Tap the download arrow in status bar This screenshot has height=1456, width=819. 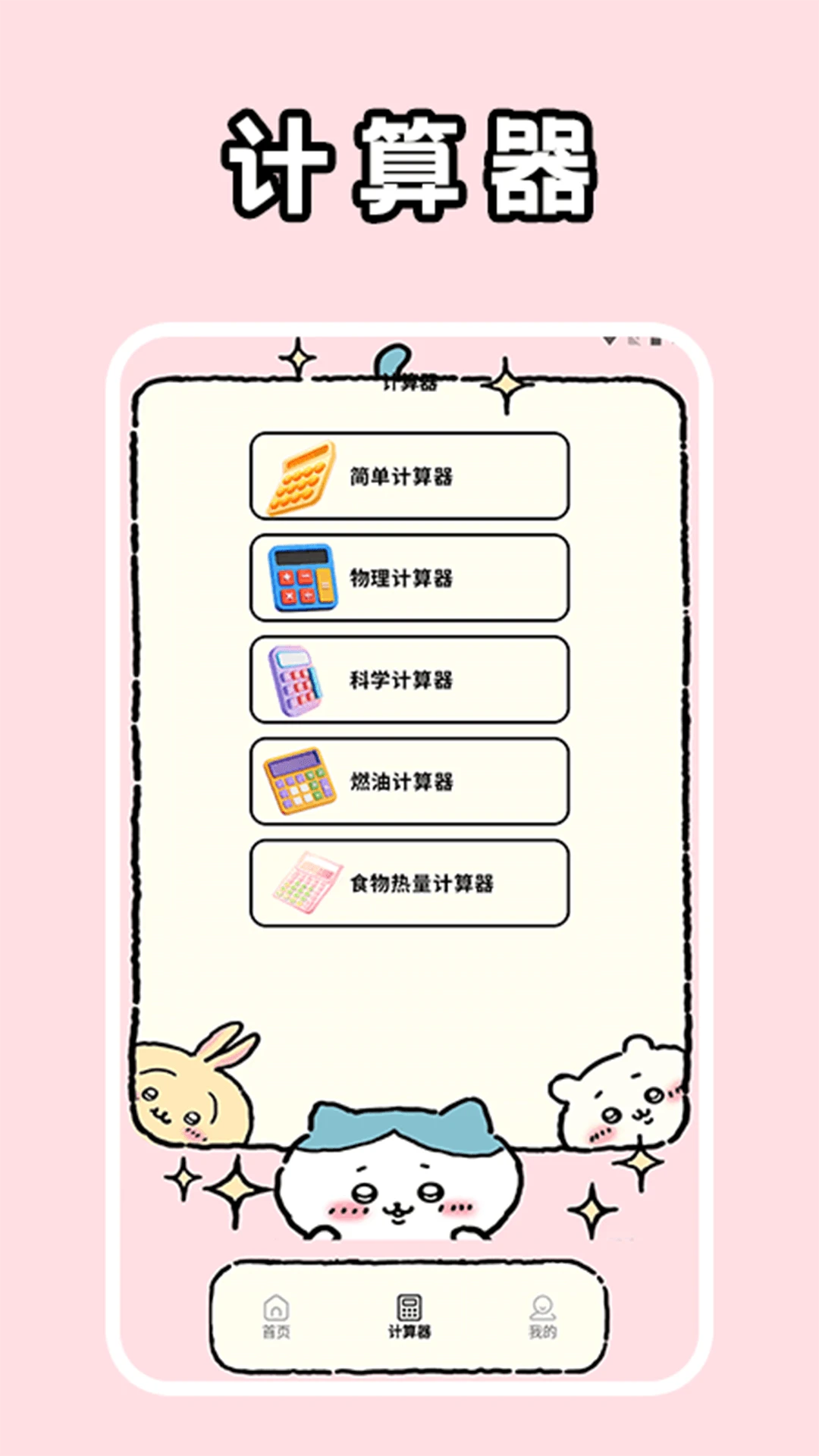pyautogui.click(x=608, y=340)
